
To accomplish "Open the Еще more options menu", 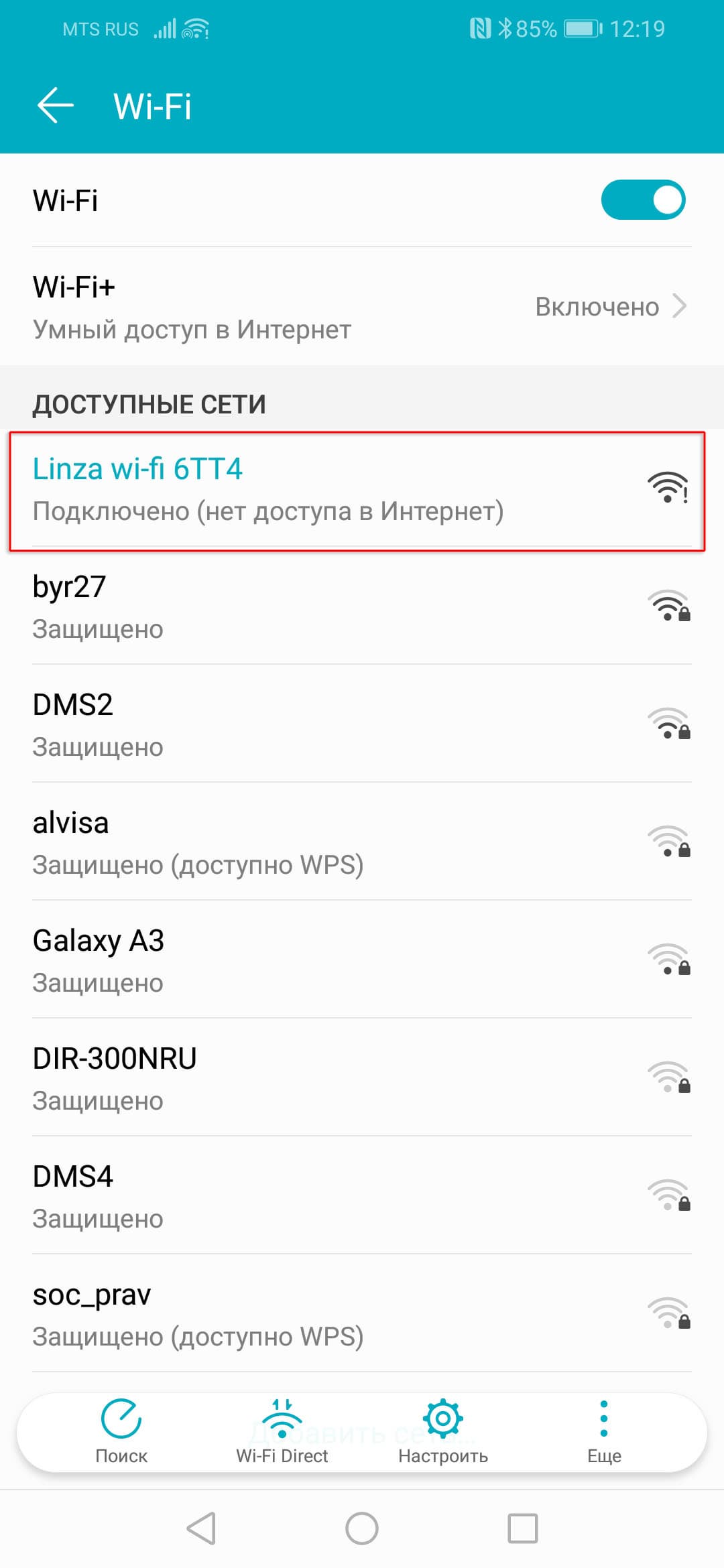I will (x=604, y=1431).
